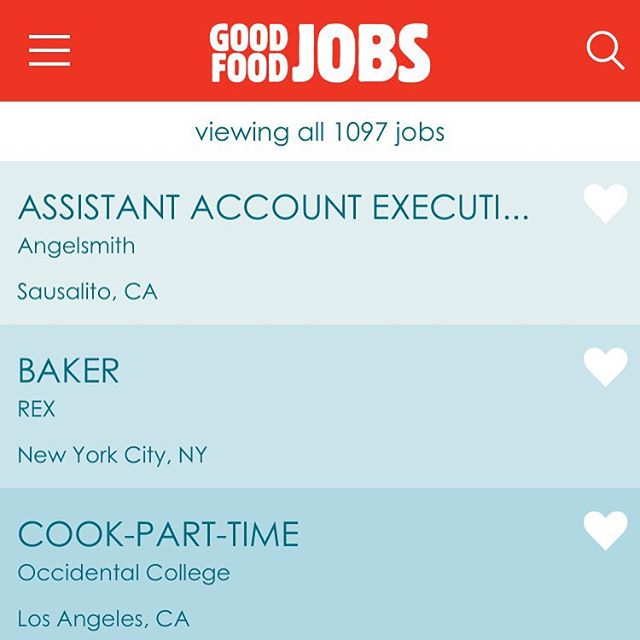Open the Baker job at REX
Image resolution: width=640 pixels, height=640 pixels.
[x=68, y=371]
